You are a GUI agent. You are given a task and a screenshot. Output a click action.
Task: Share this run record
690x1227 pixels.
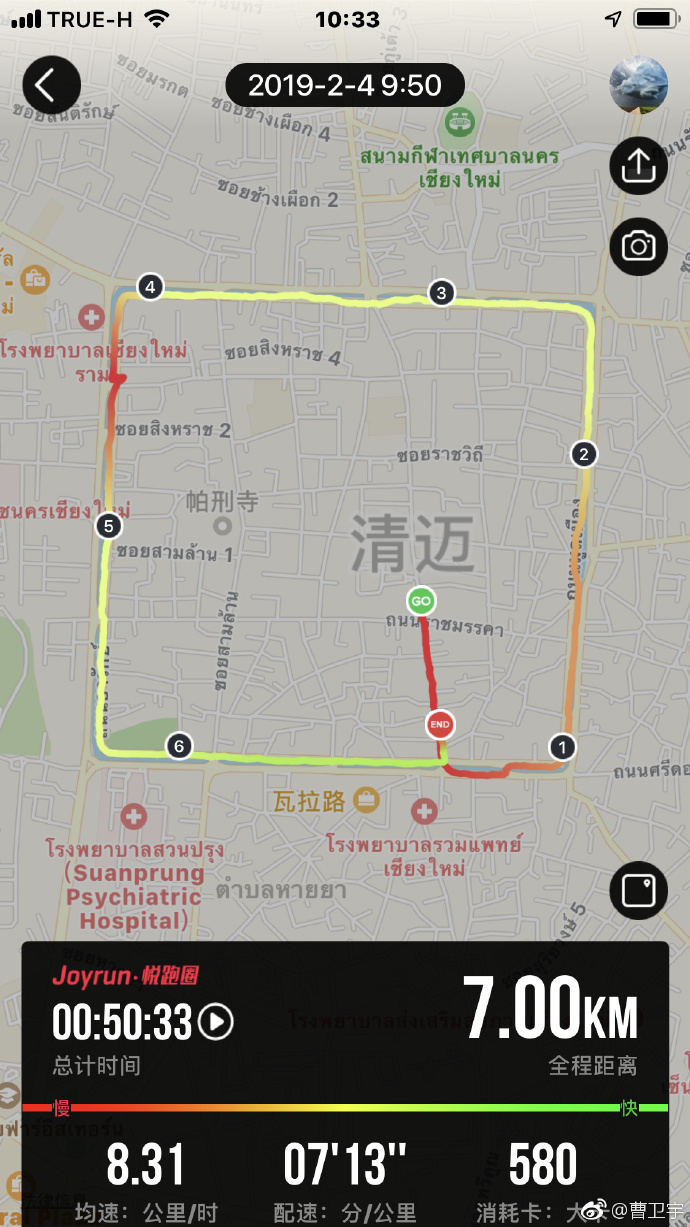coord(638,166)
